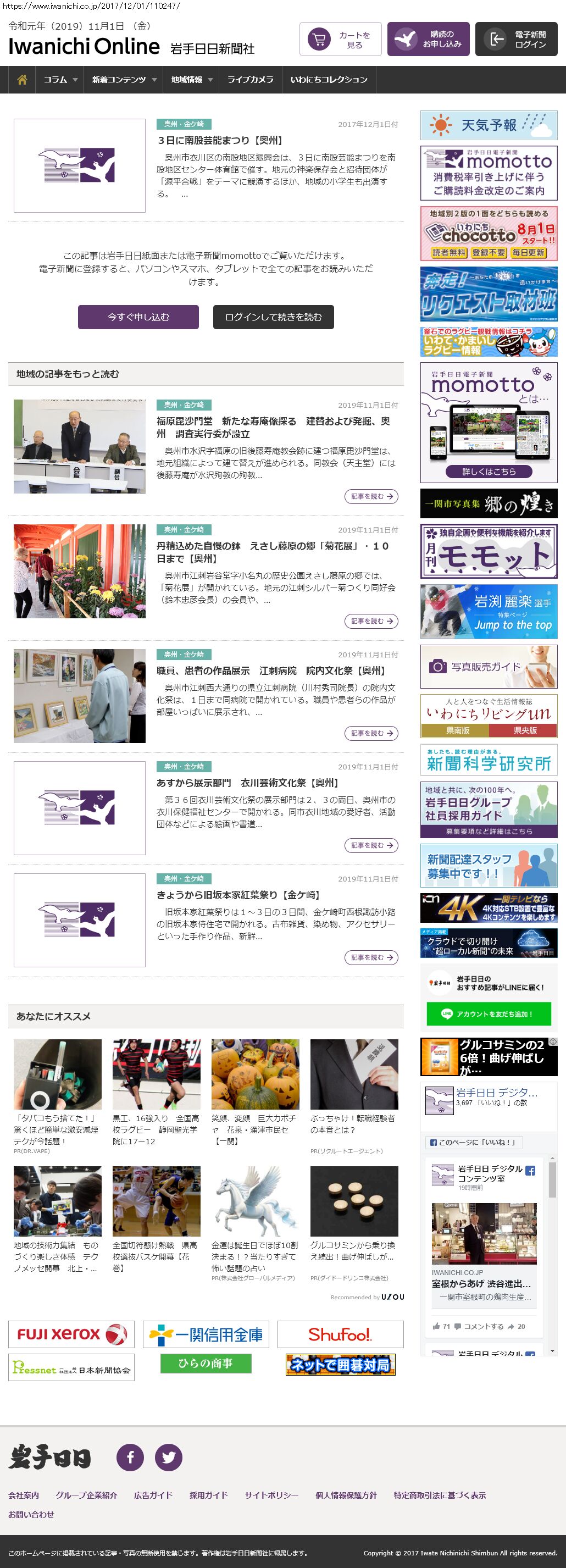This screenshot has height=1568, width=566.
Task: Expand 新着コンテンツ menu
Action: [x=124, y=80]
